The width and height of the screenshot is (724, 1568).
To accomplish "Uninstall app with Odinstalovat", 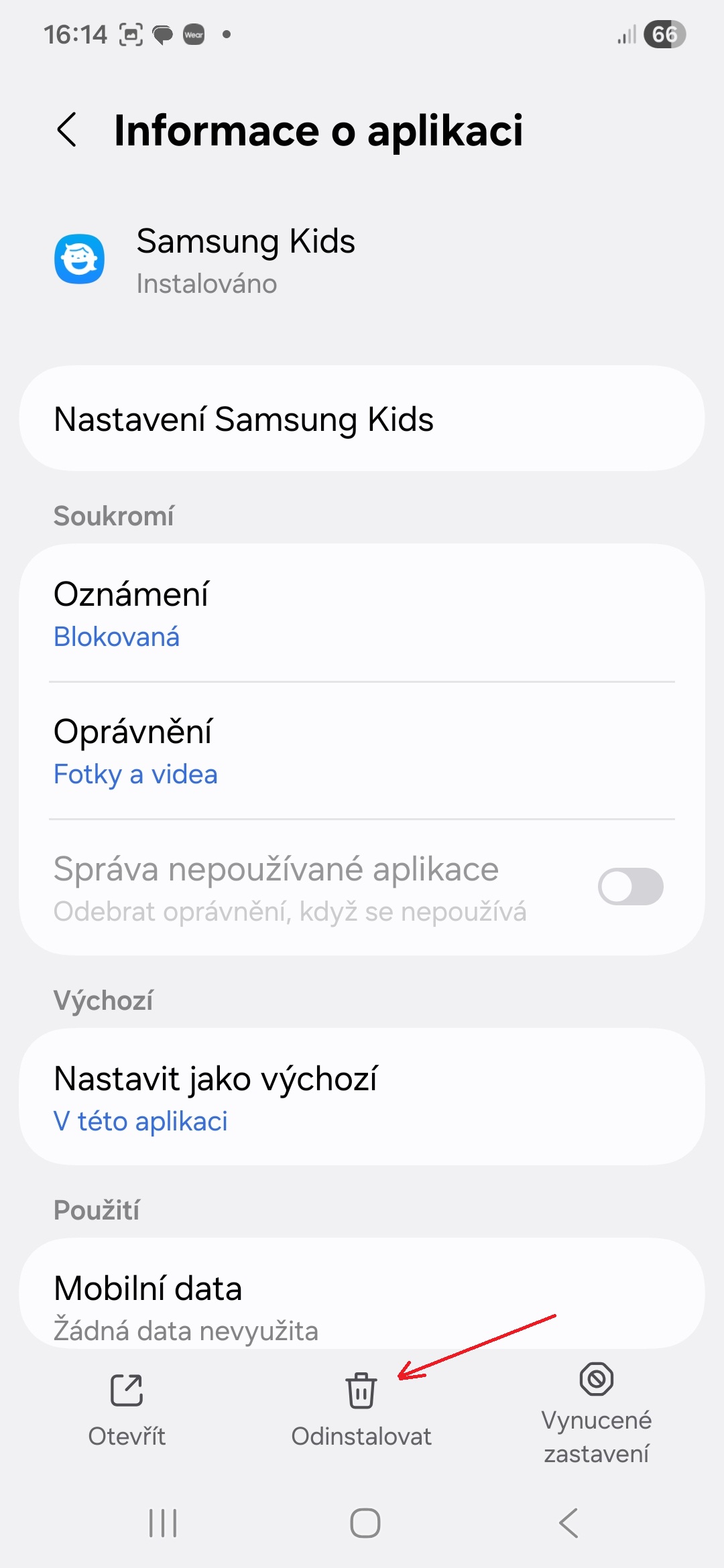I will (361, 1409).
